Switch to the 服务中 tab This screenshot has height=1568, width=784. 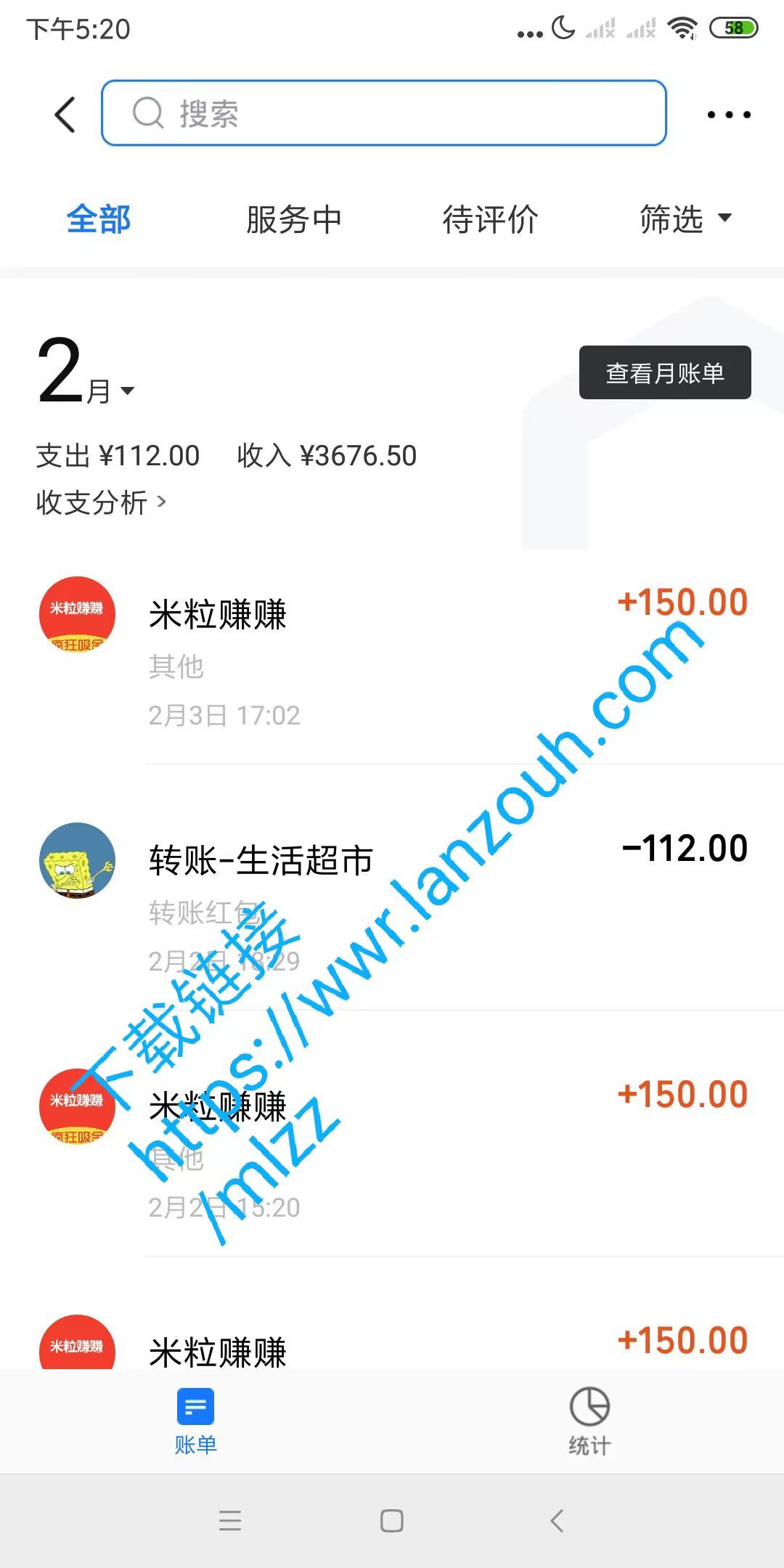(294, 219)
